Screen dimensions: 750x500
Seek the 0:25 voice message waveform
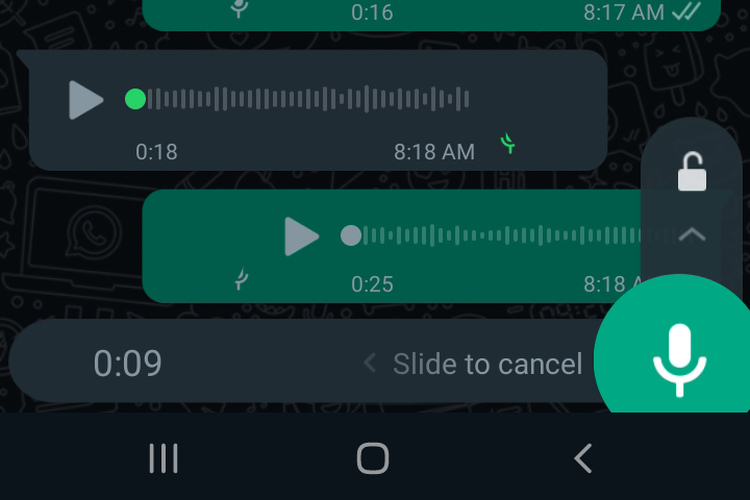500,236
